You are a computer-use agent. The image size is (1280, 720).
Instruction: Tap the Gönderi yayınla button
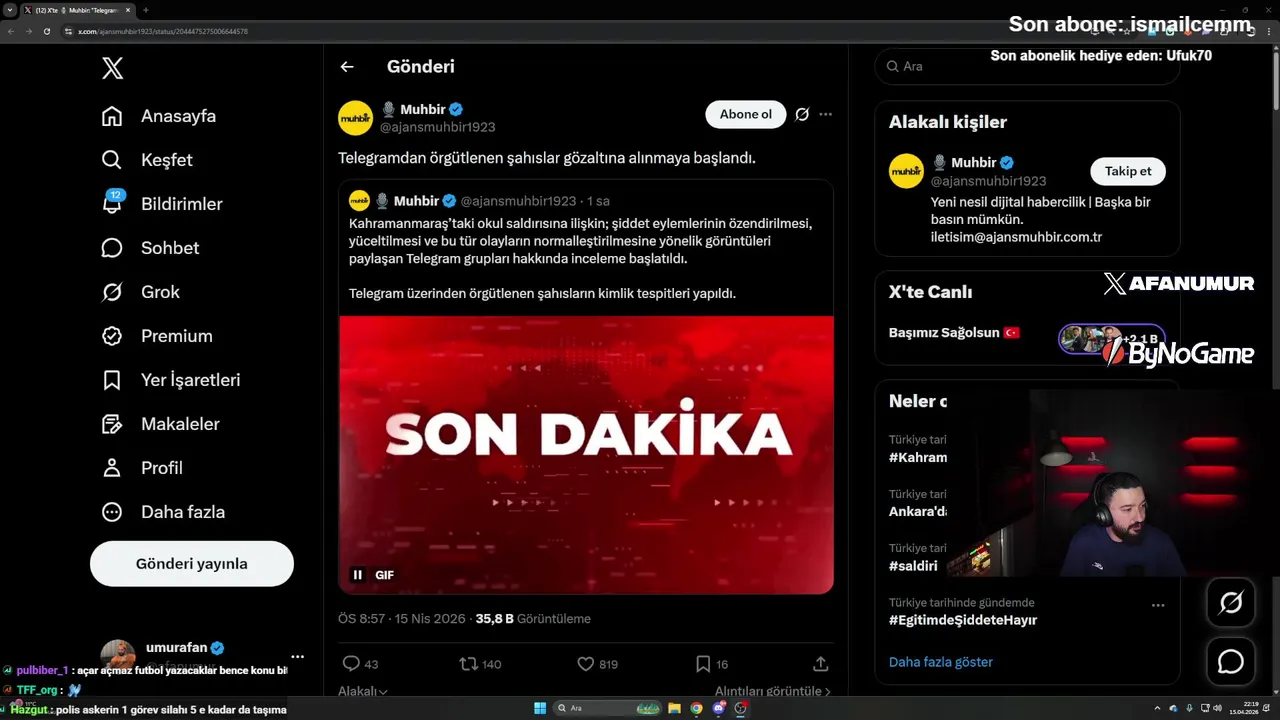pos(192,564)
